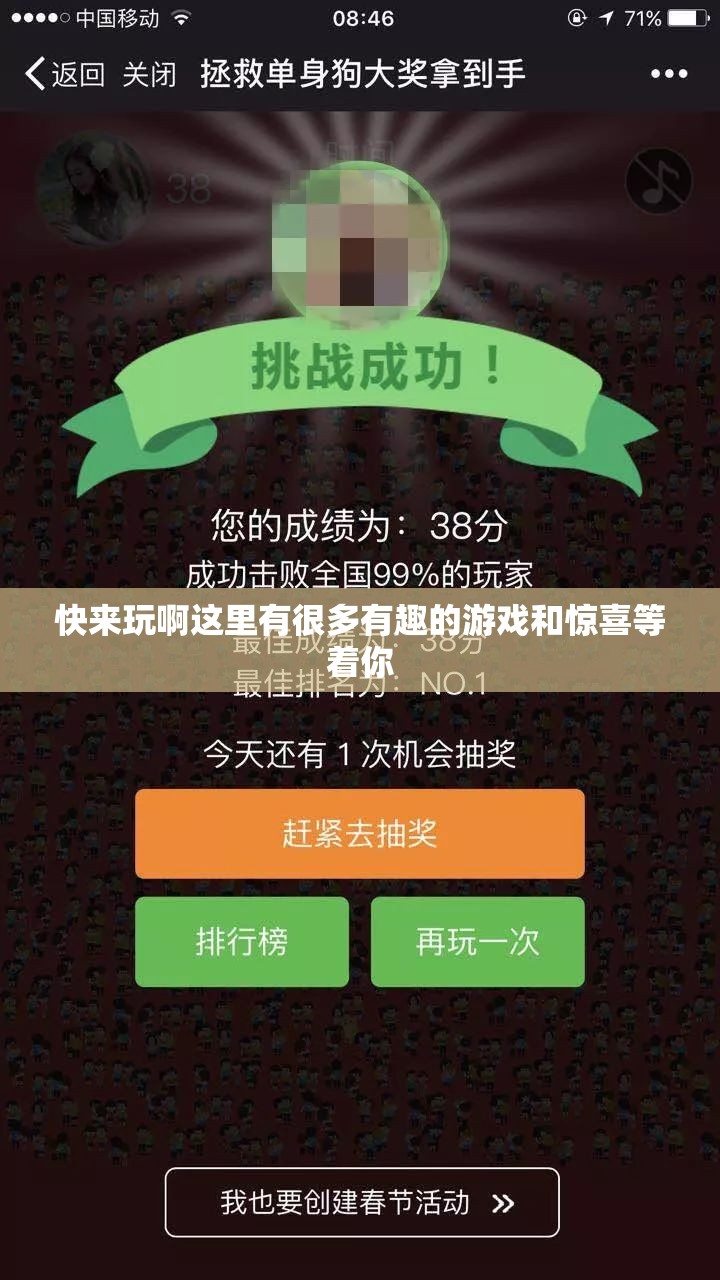Tap 赶紧去抽奖 to draw a prize
This screenshot has height=1280, width=720.
pyautogui.click(x=360, y=832)
